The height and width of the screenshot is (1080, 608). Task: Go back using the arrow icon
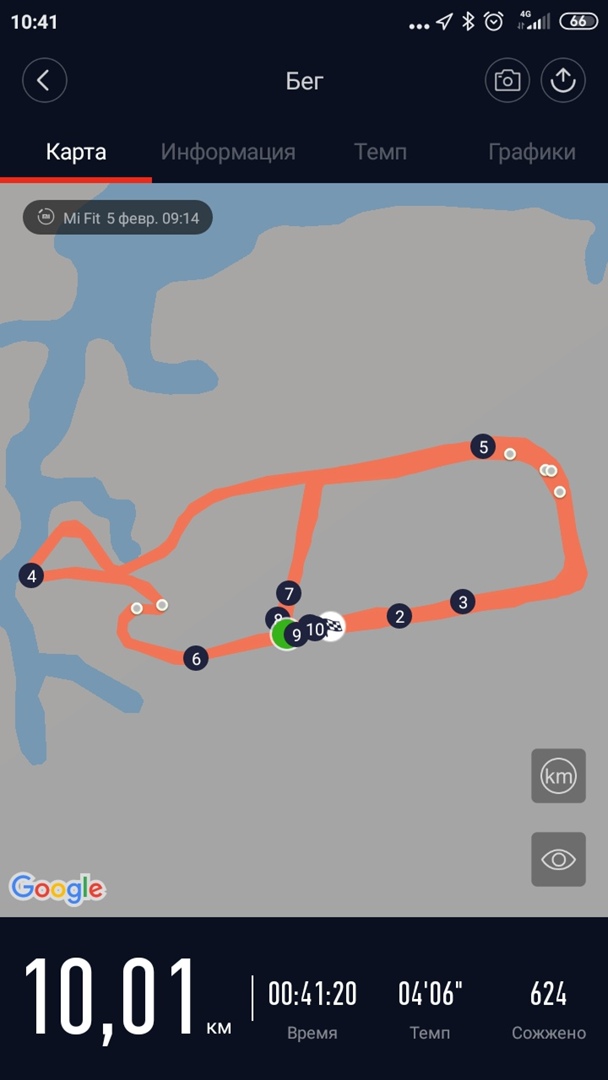point(44,81)
